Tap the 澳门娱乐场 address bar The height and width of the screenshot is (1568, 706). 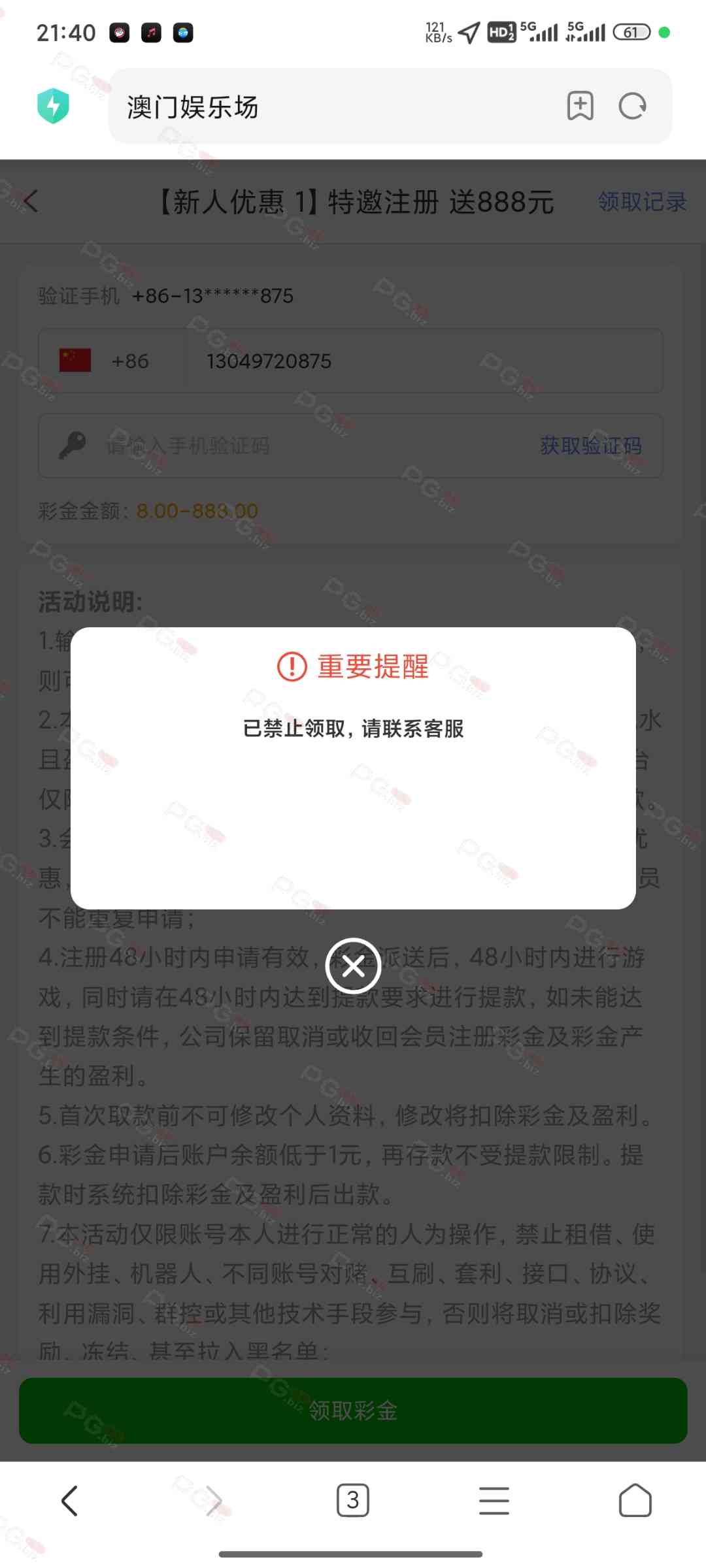(x=327, y=106)
